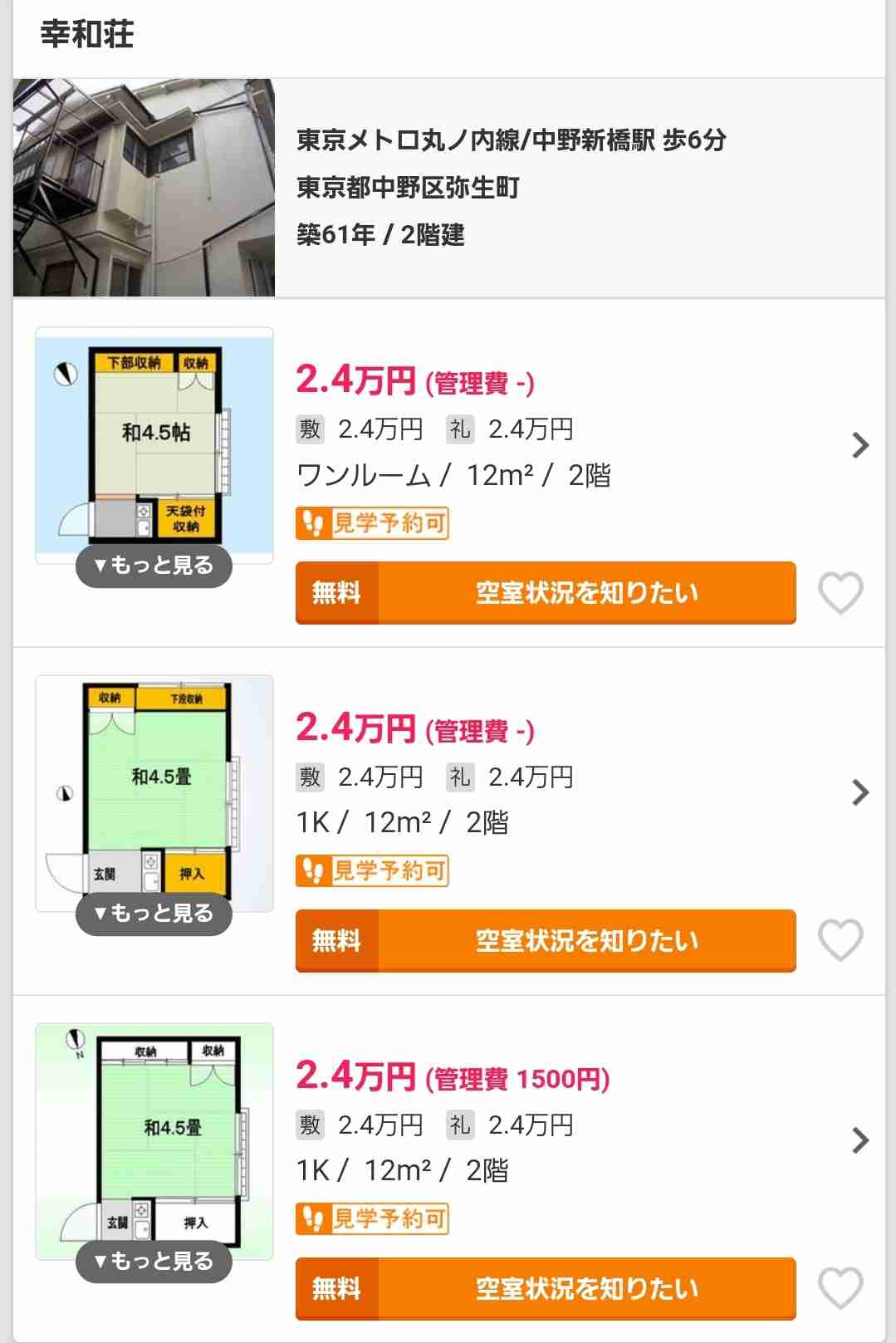
Task: Open the 幸和荘 building photo header
Action: point(144,188)
